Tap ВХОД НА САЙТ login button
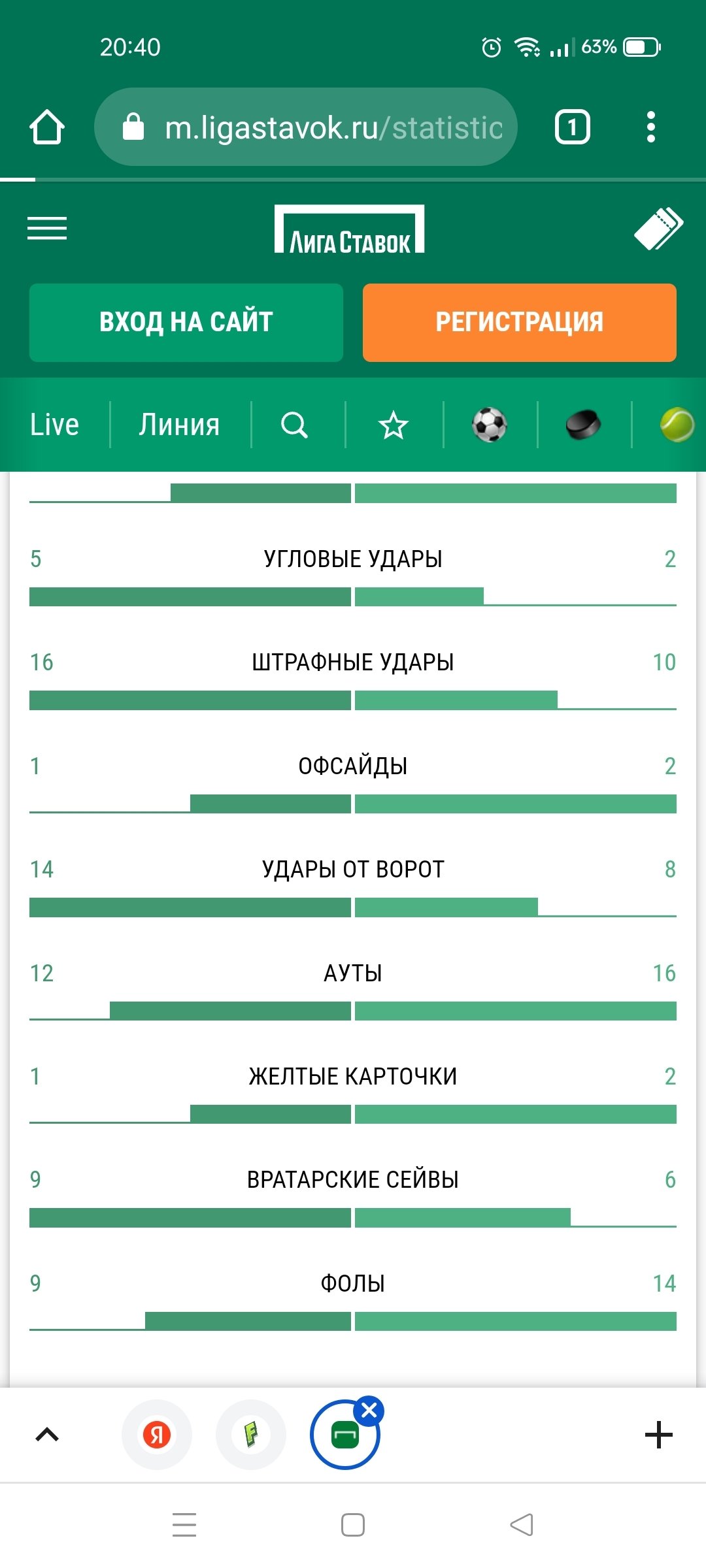This screenshot has height=1568, width=706. click(x=186, y=322)
